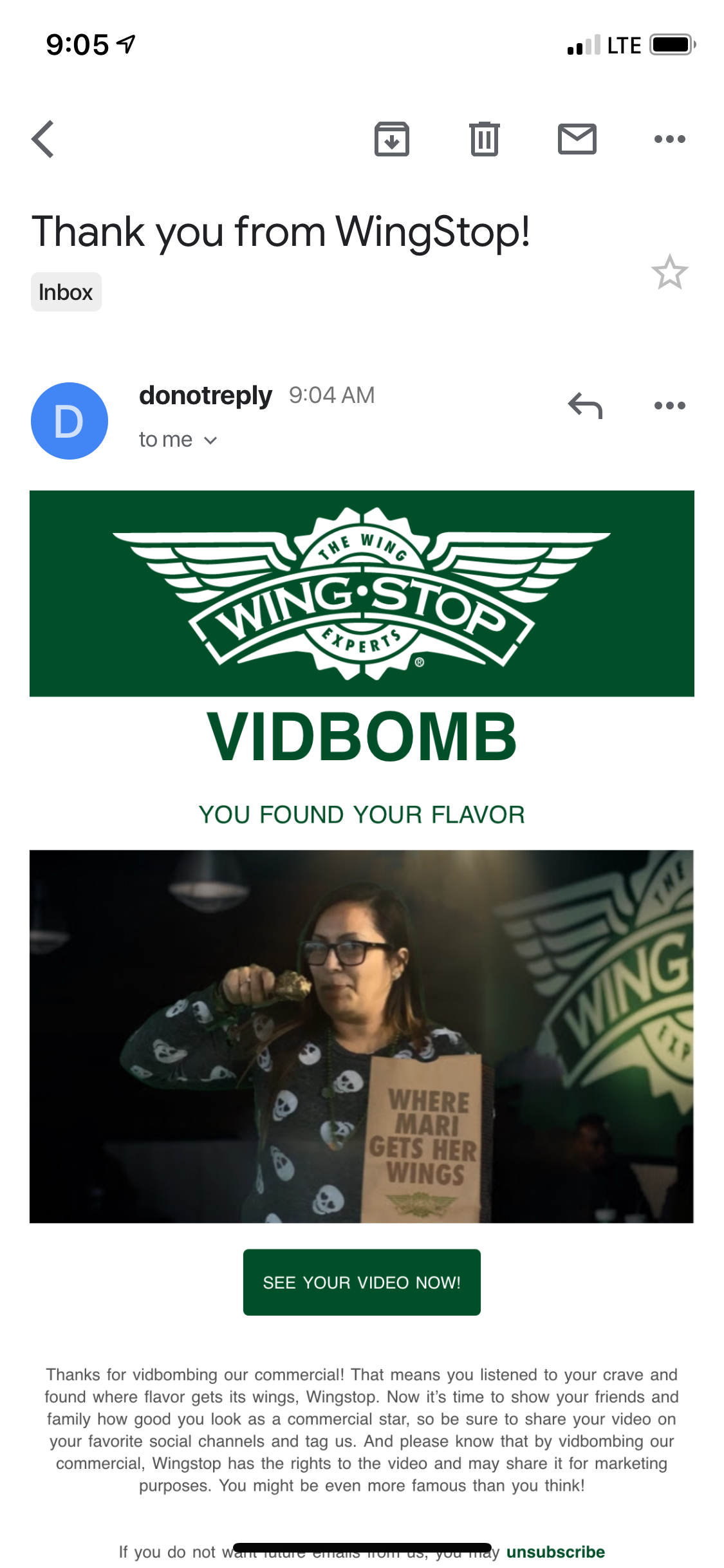
Task: Mark email as unread
Action: 577,139
